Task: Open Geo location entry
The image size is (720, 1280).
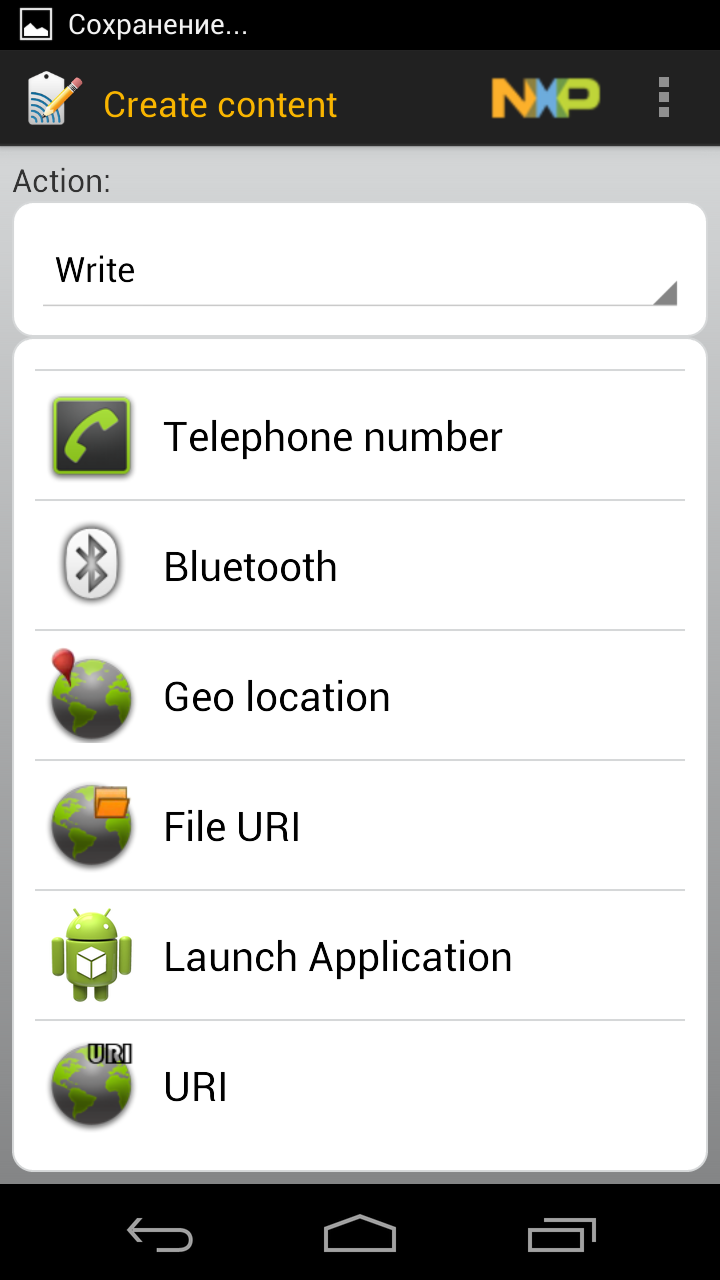Action: (360, 696)
